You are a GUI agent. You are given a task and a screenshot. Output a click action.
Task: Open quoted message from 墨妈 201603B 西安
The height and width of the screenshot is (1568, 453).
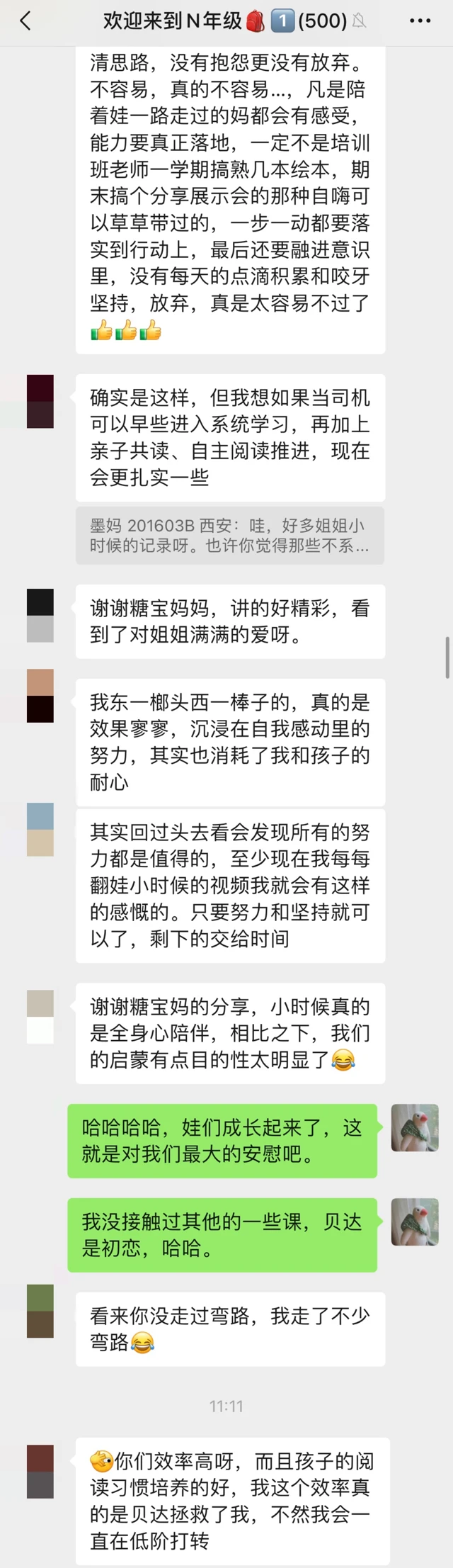click(x=229, y=535)
